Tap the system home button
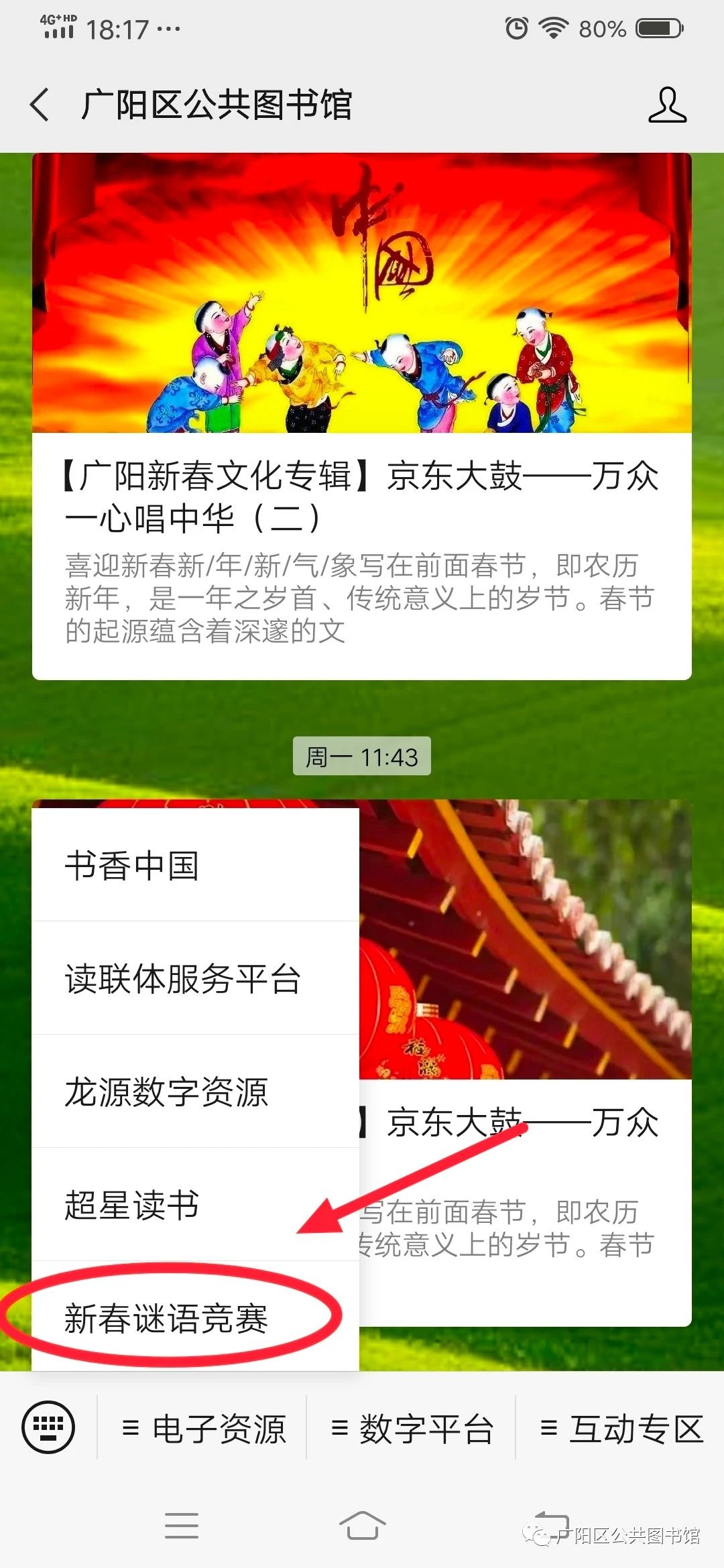Screen dimensions: 724x1568 click(362, 1526)
